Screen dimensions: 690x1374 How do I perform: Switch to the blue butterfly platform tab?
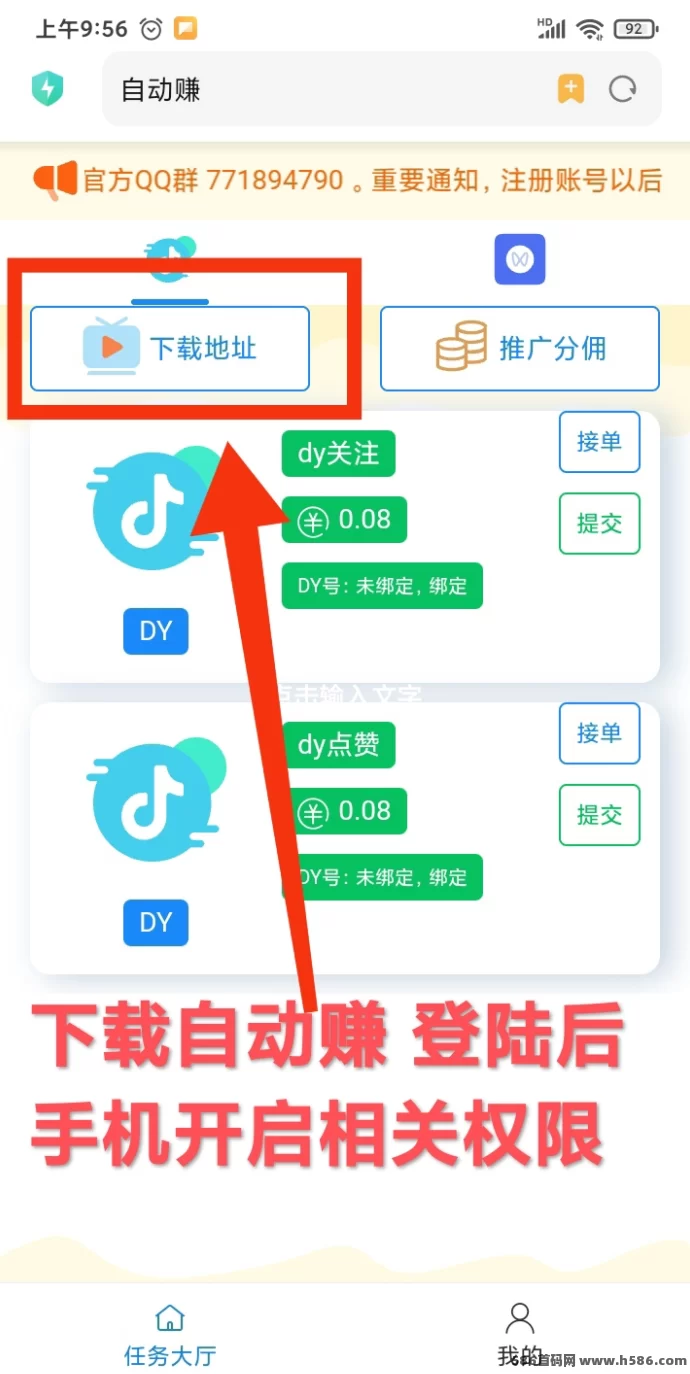[519, 260]
